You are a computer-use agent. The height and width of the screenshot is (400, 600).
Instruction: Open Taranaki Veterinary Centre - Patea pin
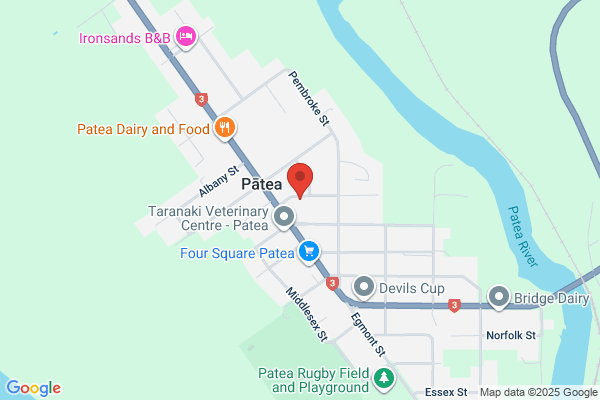coord(284,217)
